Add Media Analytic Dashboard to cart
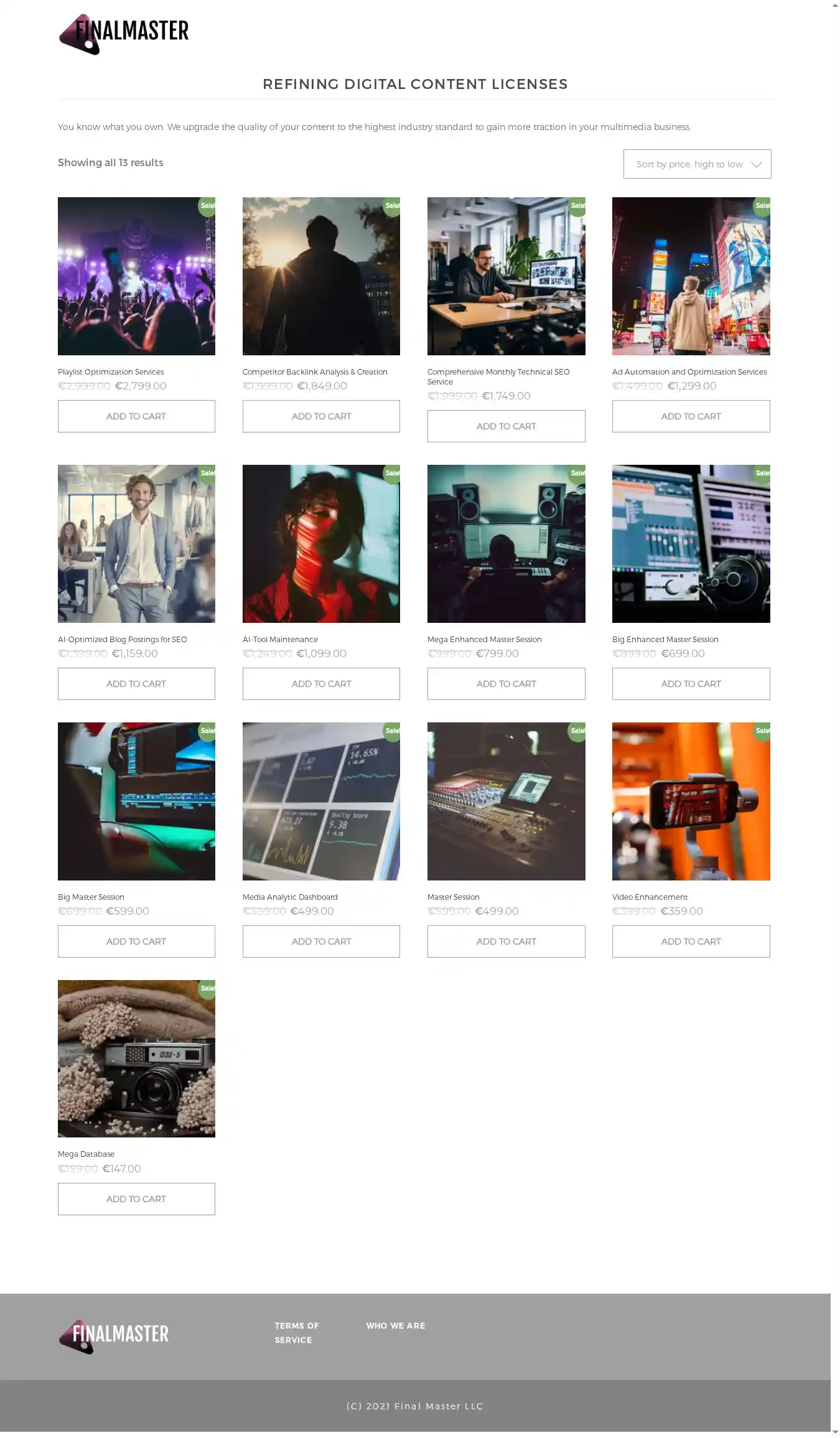The height and width of the screenshot is (1438, 840). (x=321, y=941)
